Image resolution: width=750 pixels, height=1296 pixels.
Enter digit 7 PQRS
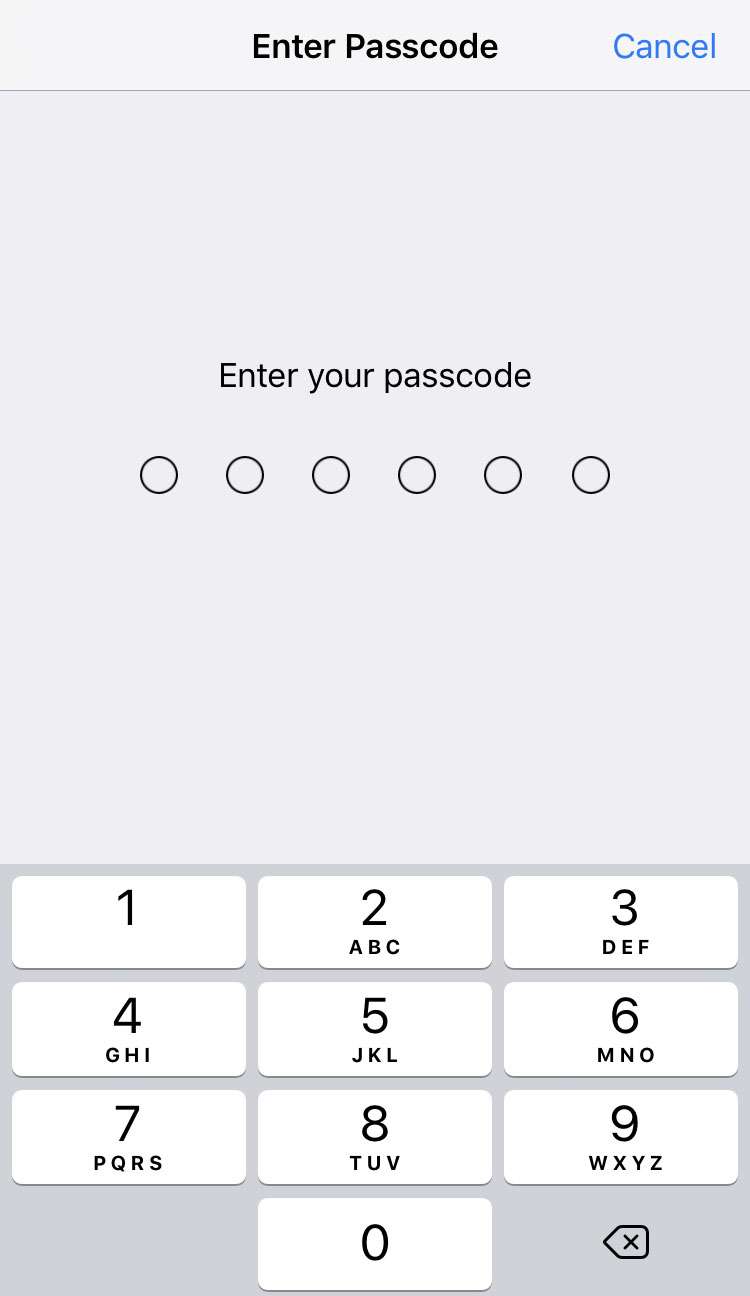click(128, 1137)
